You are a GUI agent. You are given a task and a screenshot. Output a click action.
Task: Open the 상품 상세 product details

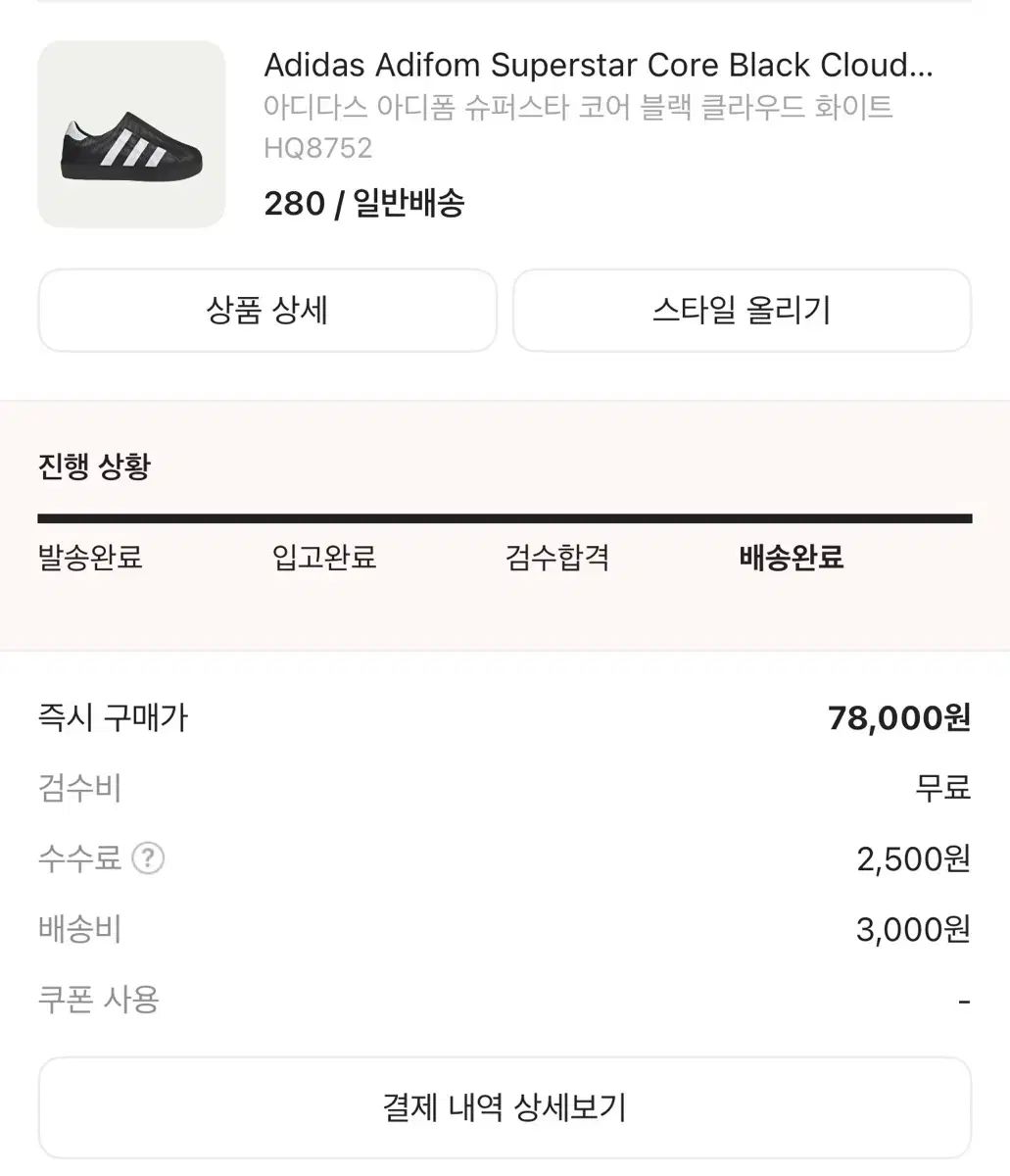click(x=267, y=311)
